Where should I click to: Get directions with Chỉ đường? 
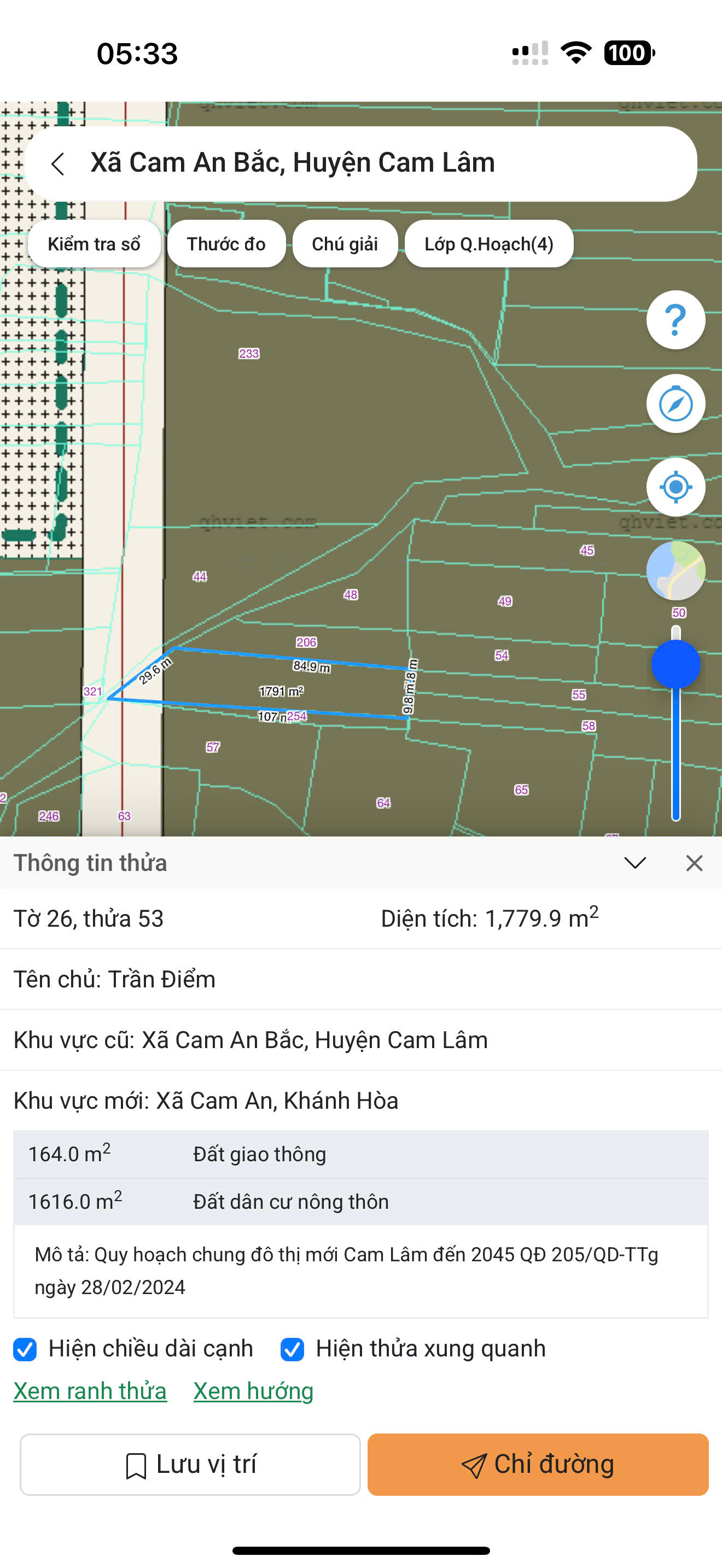[x=538, y=1464]
